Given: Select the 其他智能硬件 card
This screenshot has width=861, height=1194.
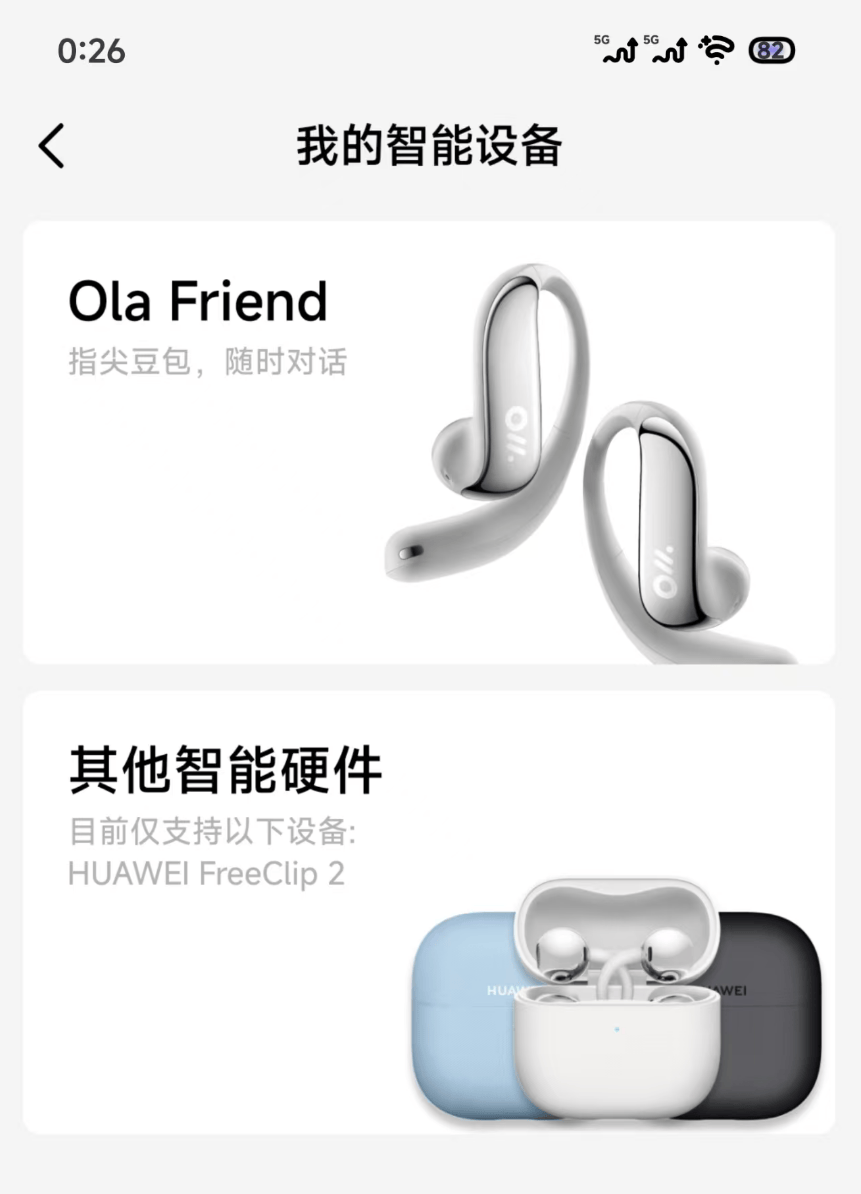Looking at the screenshot, I should tap(428, 912).
